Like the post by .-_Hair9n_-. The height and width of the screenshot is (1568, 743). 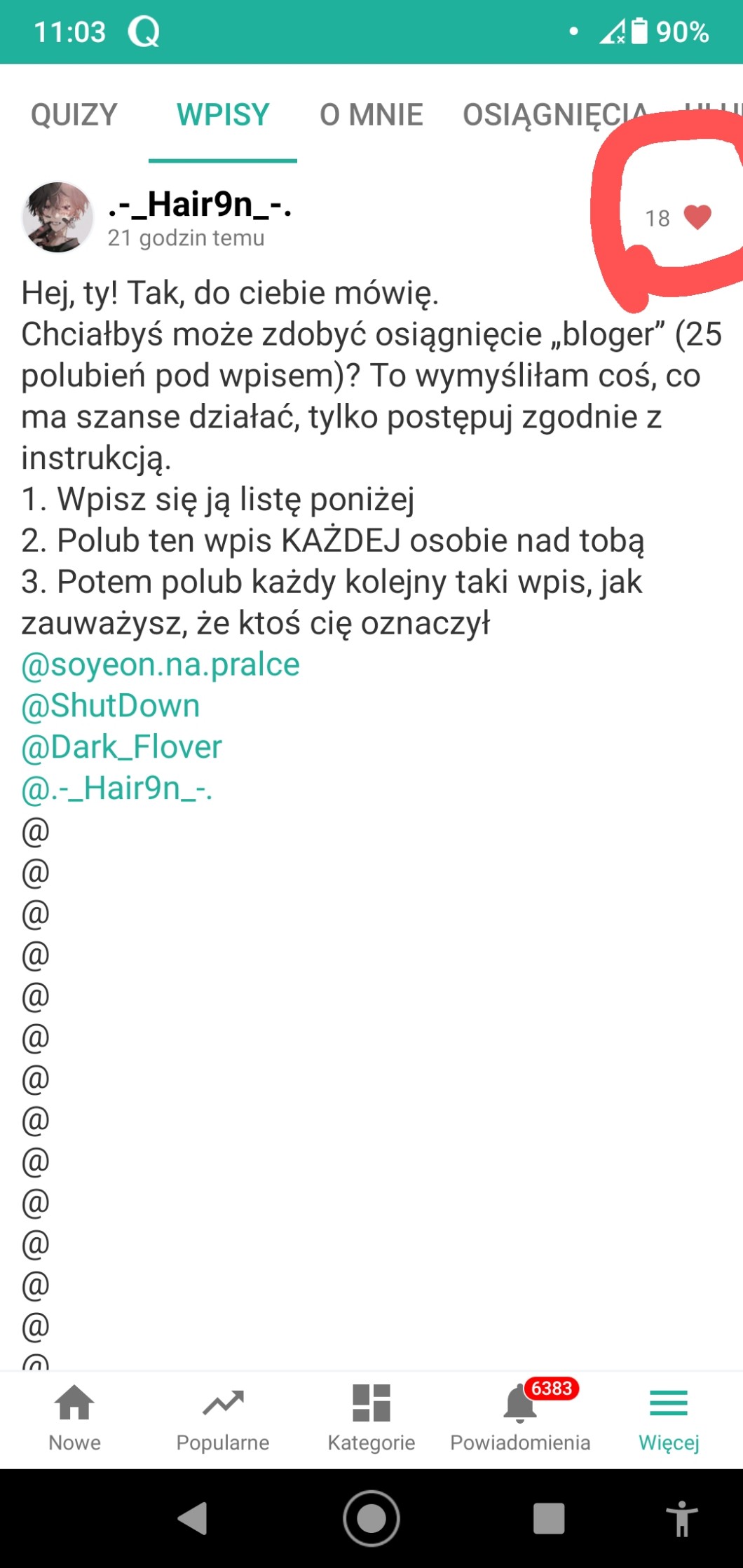click(697, 218)
